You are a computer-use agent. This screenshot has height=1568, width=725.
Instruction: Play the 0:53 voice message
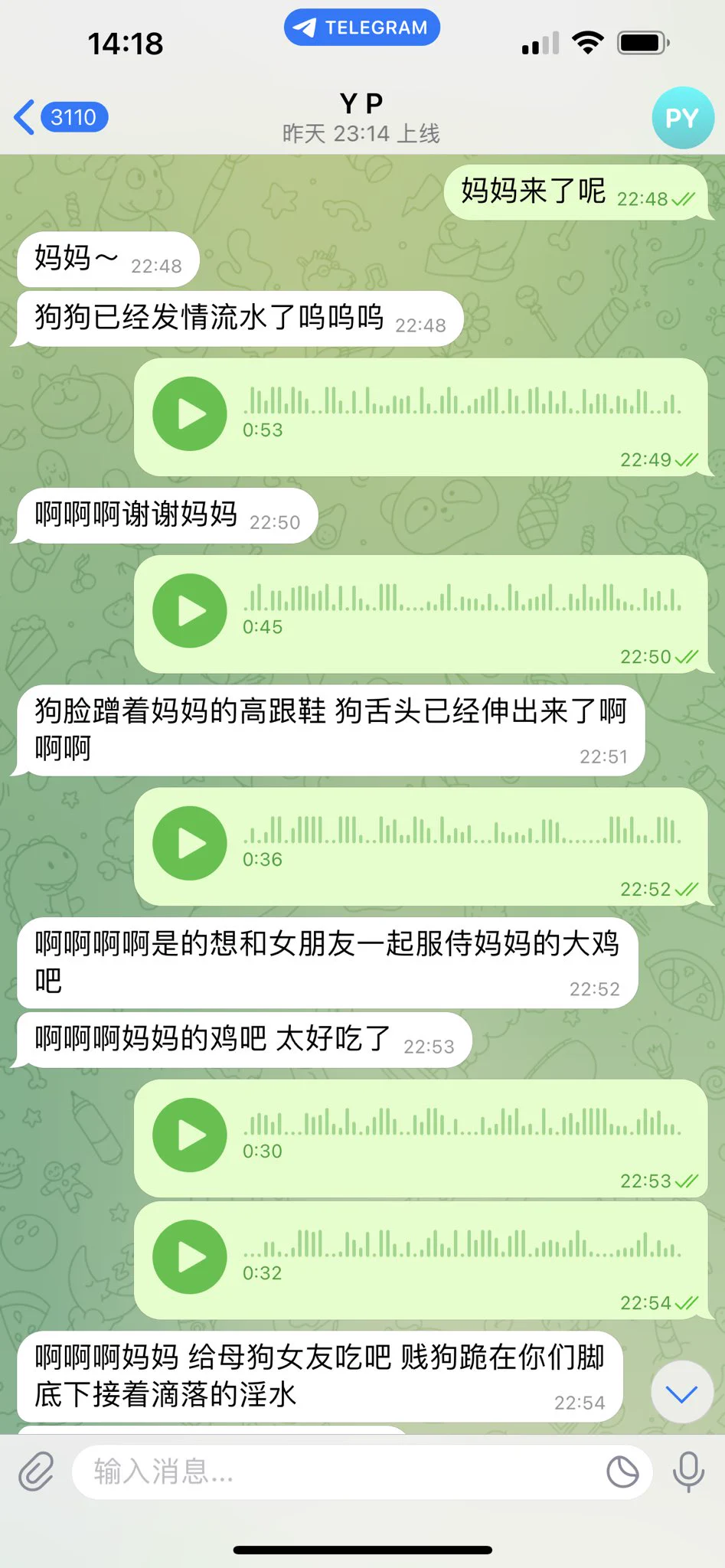(x=190, y=414)
